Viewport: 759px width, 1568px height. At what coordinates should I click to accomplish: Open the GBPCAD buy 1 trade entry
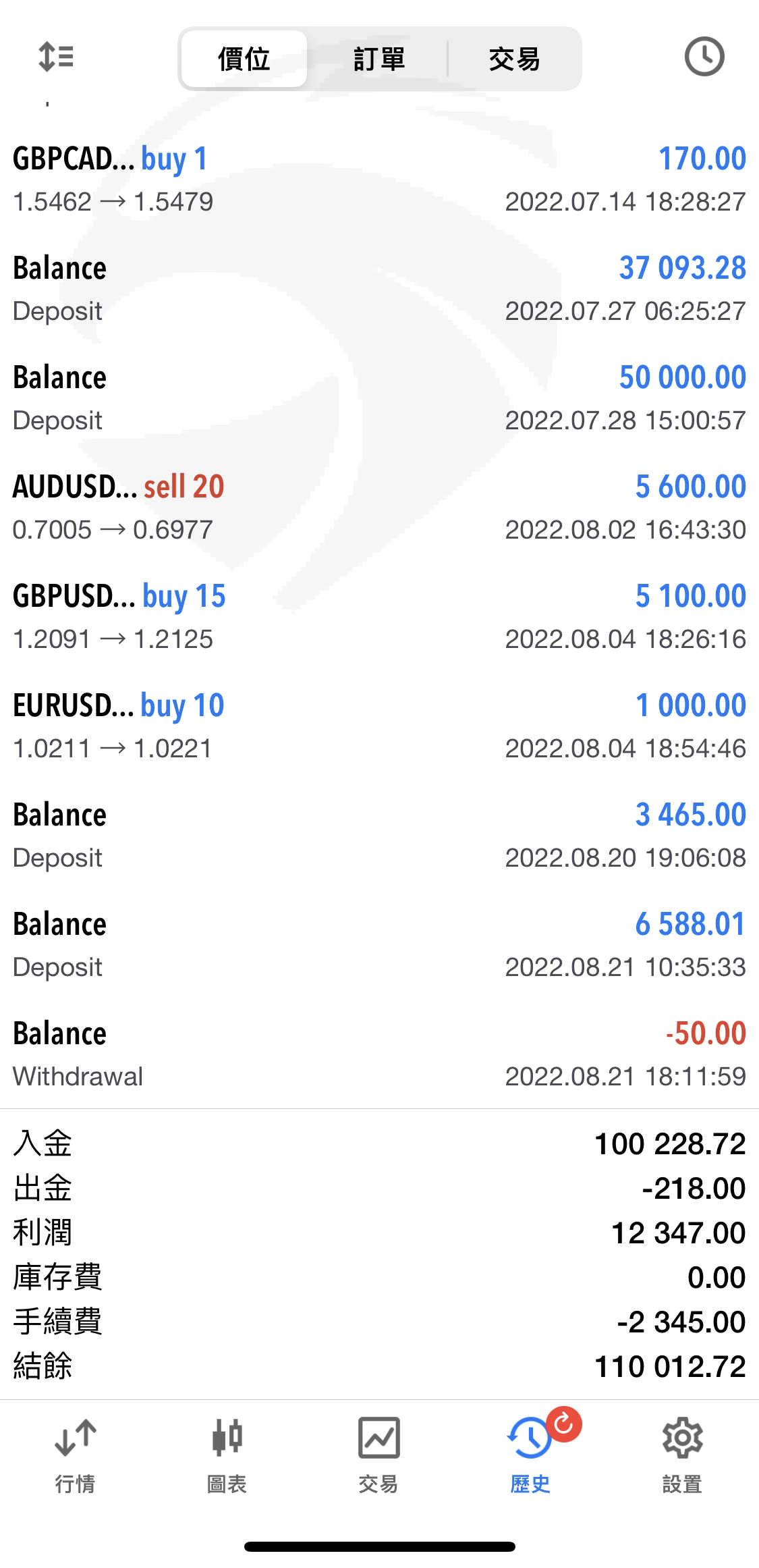point(379,180)
